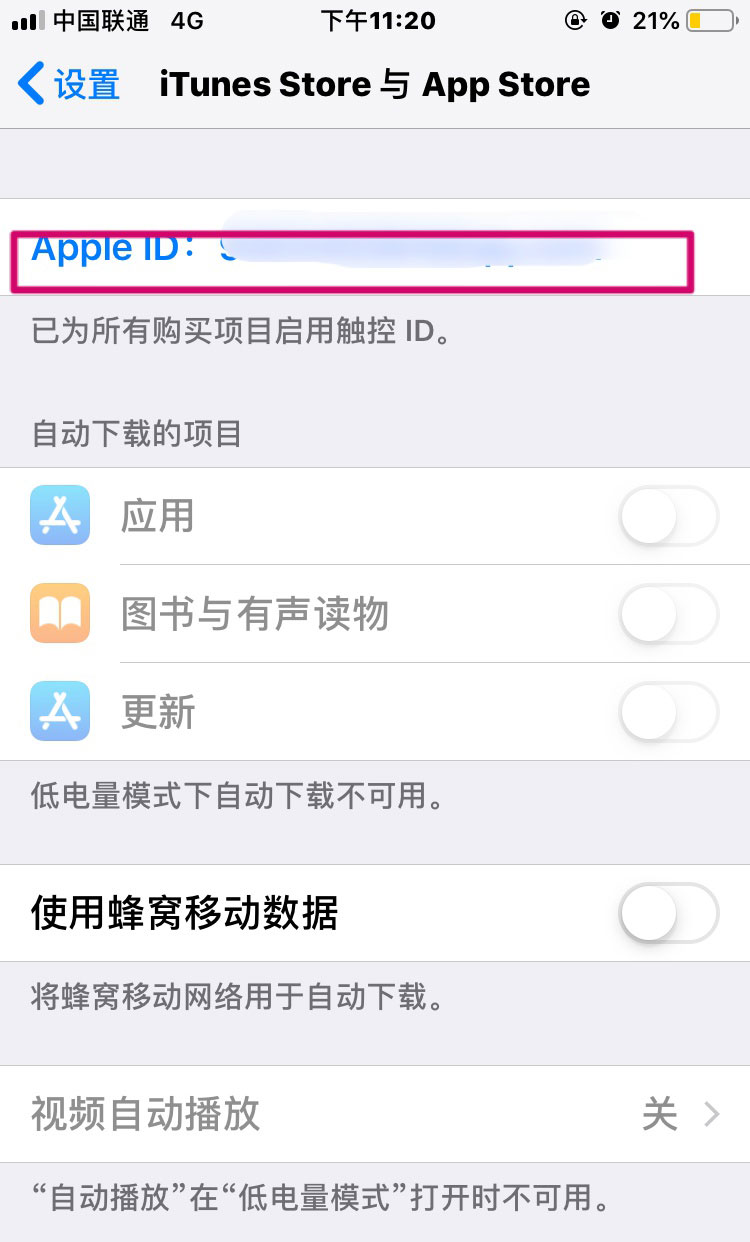Tap the 下午11:20 clock display
Viewport: 750px width, 1242px height.
[x=377, y=20]
